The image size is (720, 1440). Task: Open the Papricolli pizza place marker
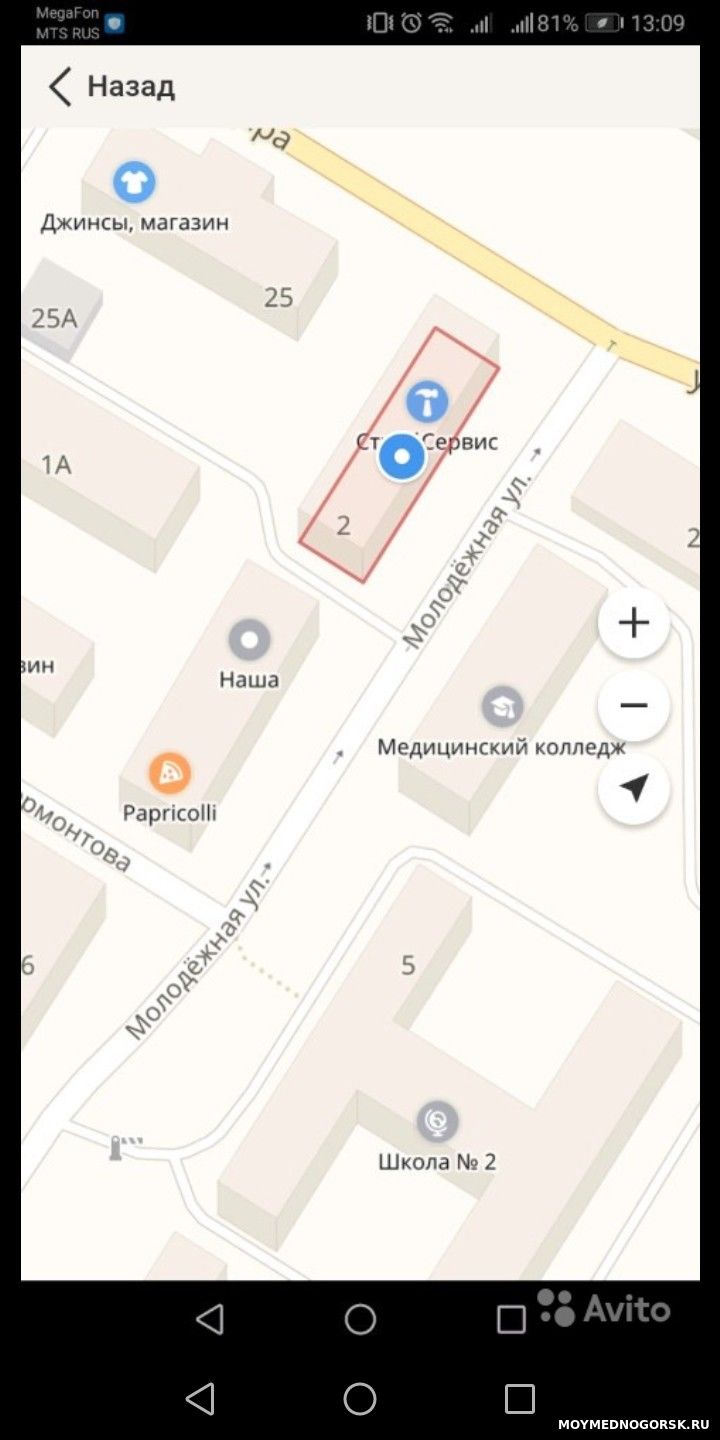(170, 773)
